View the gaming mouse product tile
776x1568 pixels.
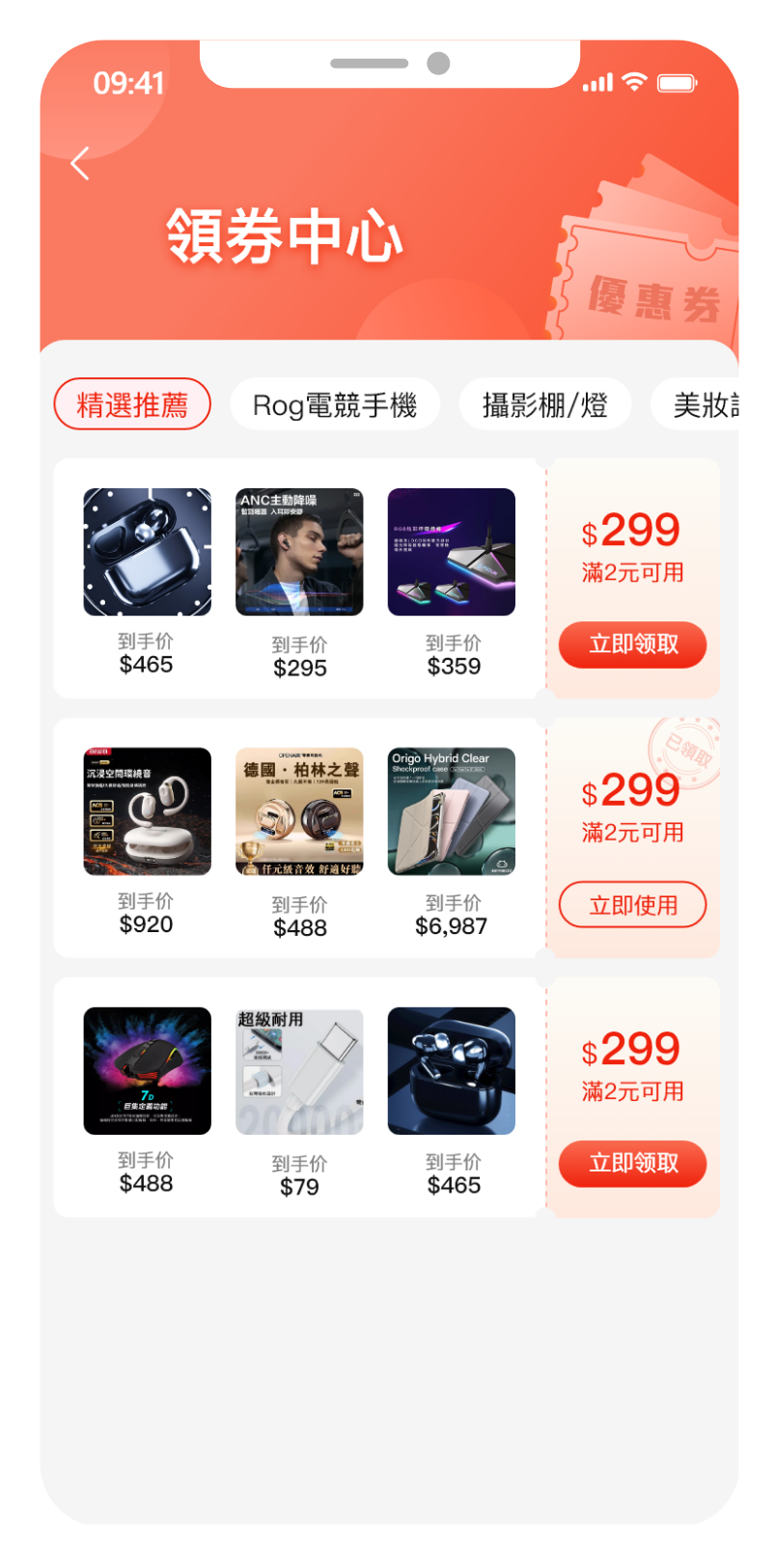pyautogui.click(x=147, y=1071)
